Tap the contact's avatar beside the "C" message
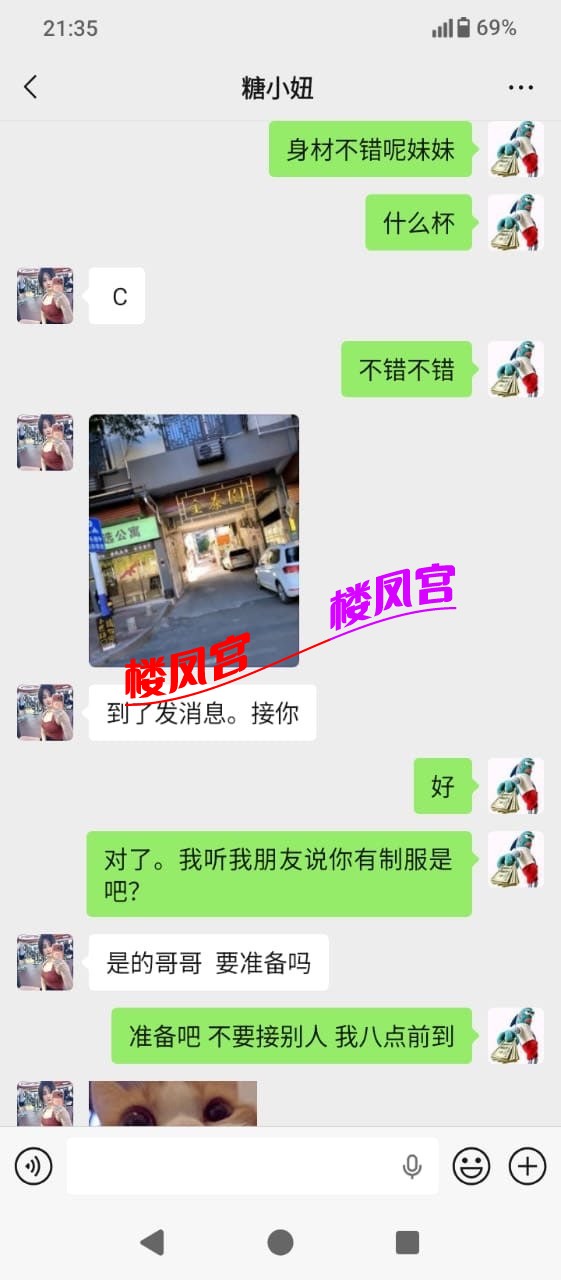Viewport: 561px width, 1280px height. [45, 295]
